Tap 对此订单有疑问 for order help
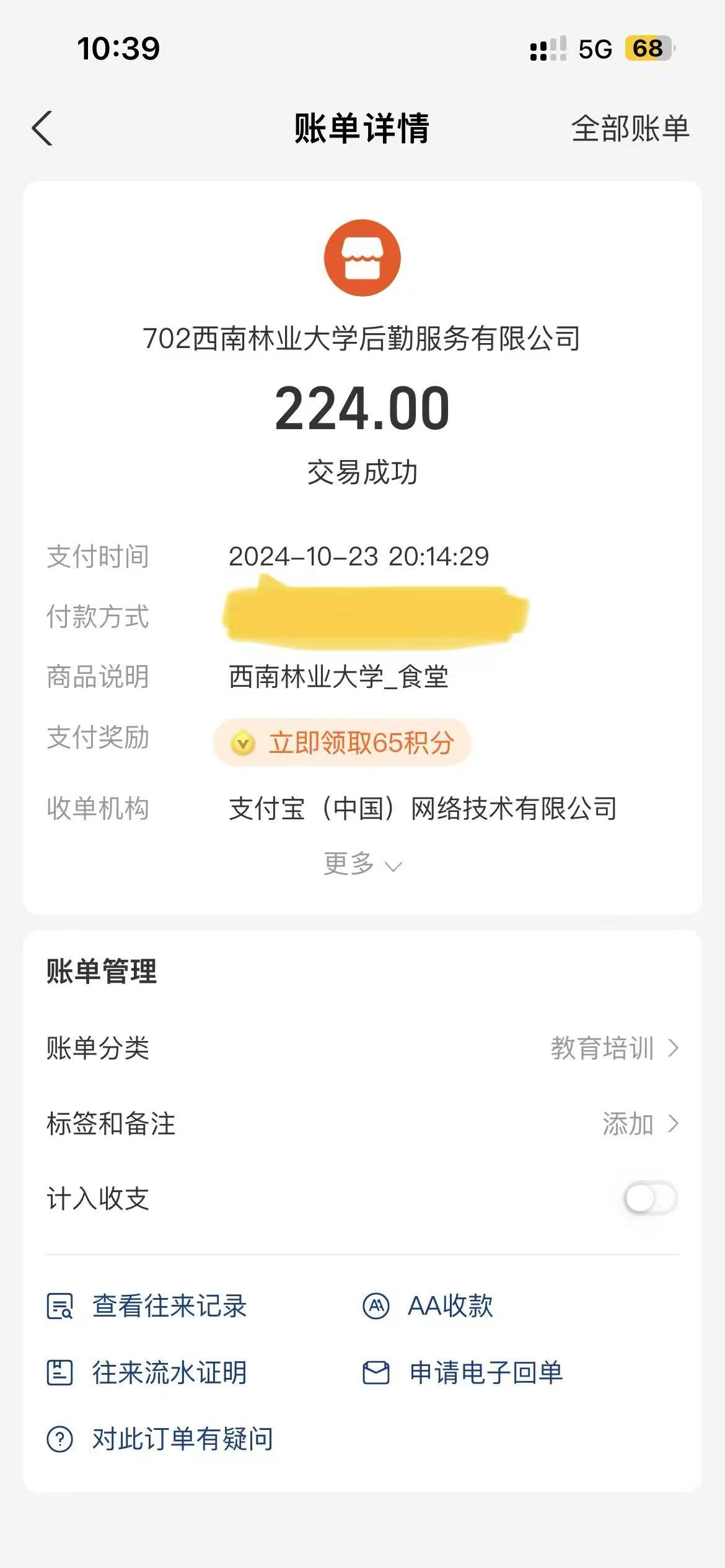 click(x=160, y=1439)
